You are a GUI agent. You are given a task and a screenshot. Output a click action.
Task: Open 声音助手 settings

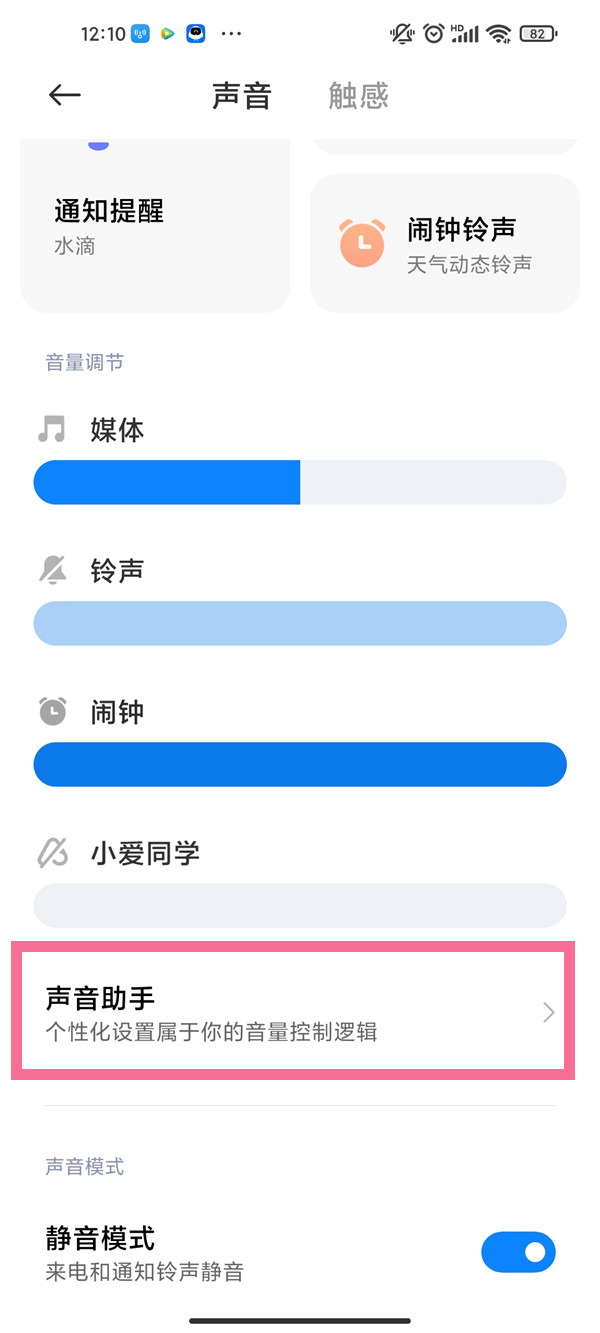coord(293,1014)
